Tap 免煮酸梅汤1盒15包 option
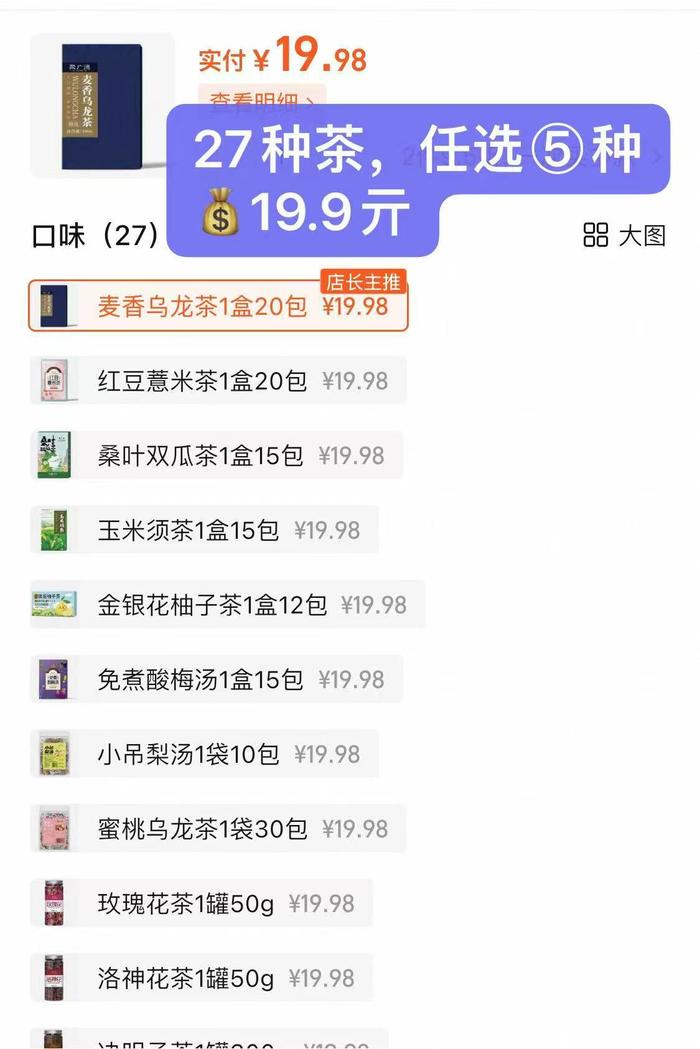This screenshot has width=700, height=1049. pyautogui.click(x=216, y=680)
